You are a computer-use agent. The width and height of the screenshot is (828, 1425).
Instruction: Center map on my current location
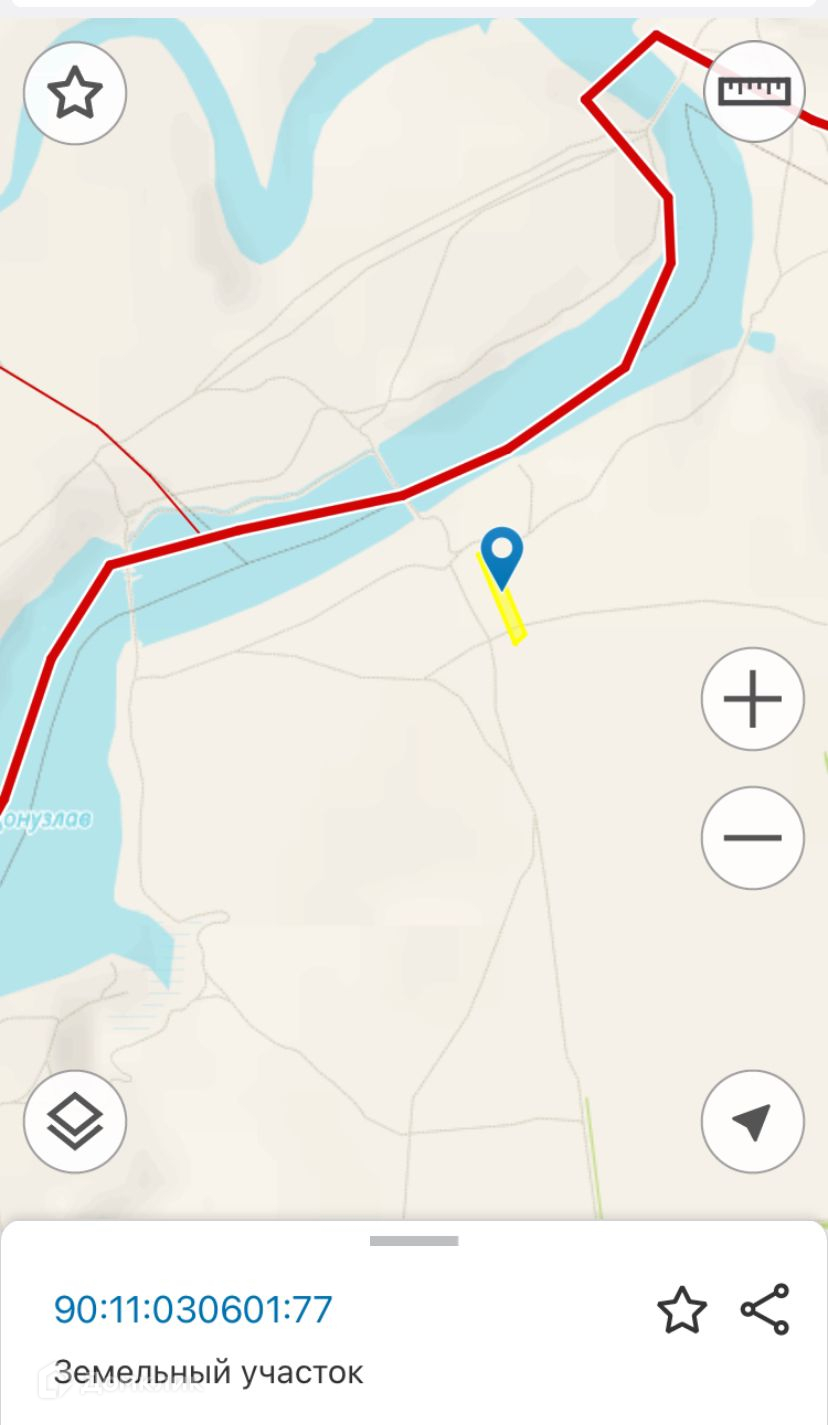pyautogui.click(x=752, y=1121)
